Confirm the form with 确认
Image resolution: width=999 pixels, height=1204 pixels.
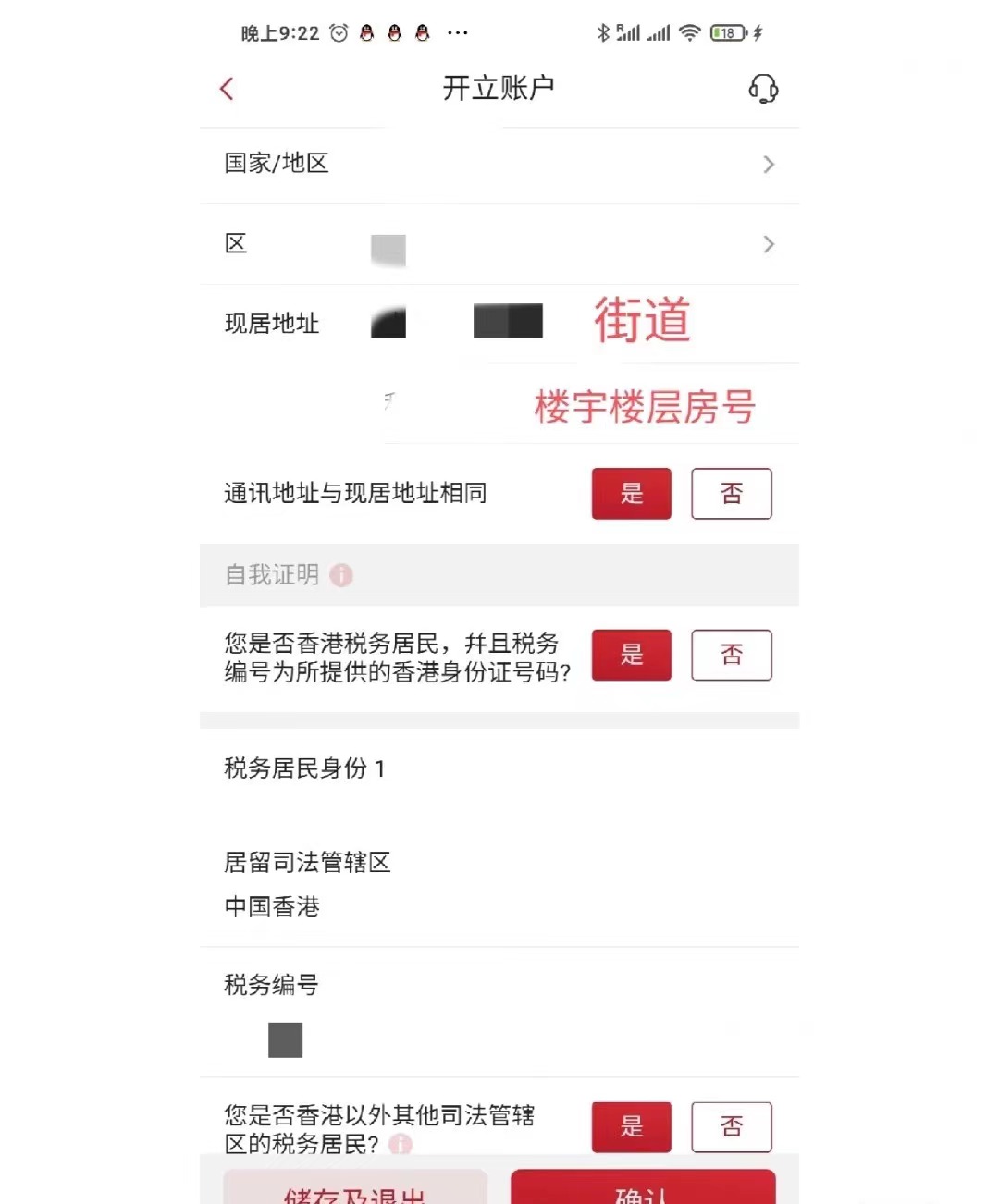coord(643,1190)
